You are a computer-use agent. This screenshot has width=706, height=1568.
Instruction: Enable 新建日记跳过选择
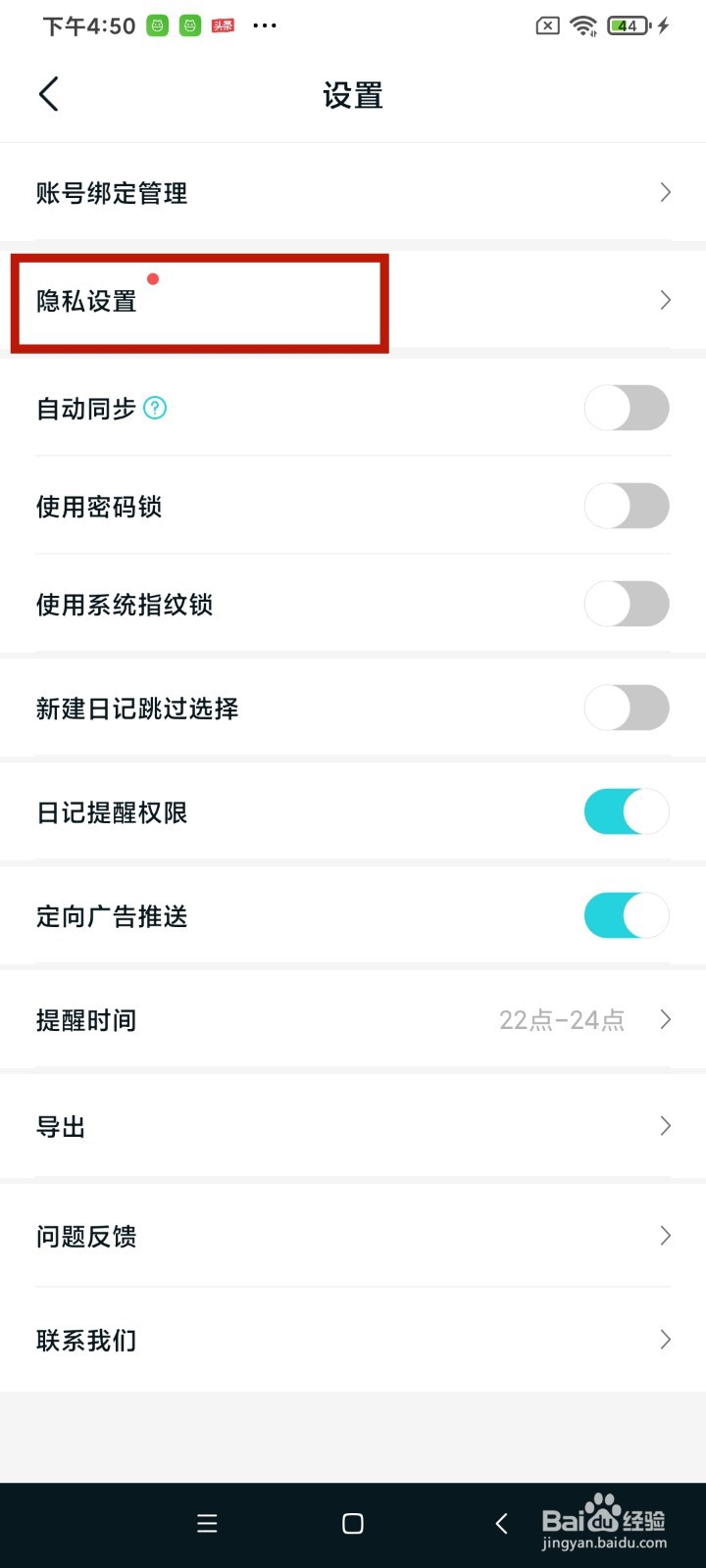(x=627, y=708)
